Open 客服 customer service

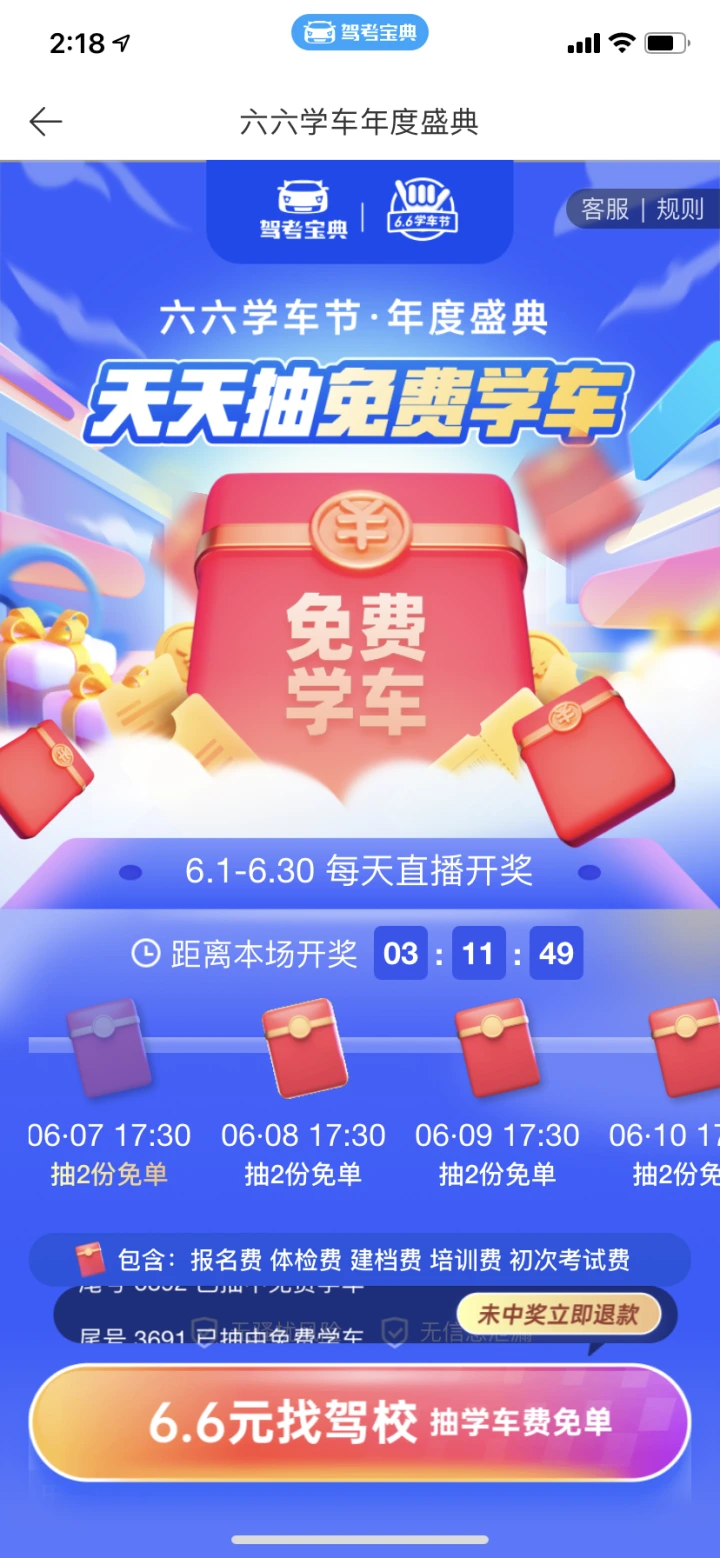[x=606, y=209]
